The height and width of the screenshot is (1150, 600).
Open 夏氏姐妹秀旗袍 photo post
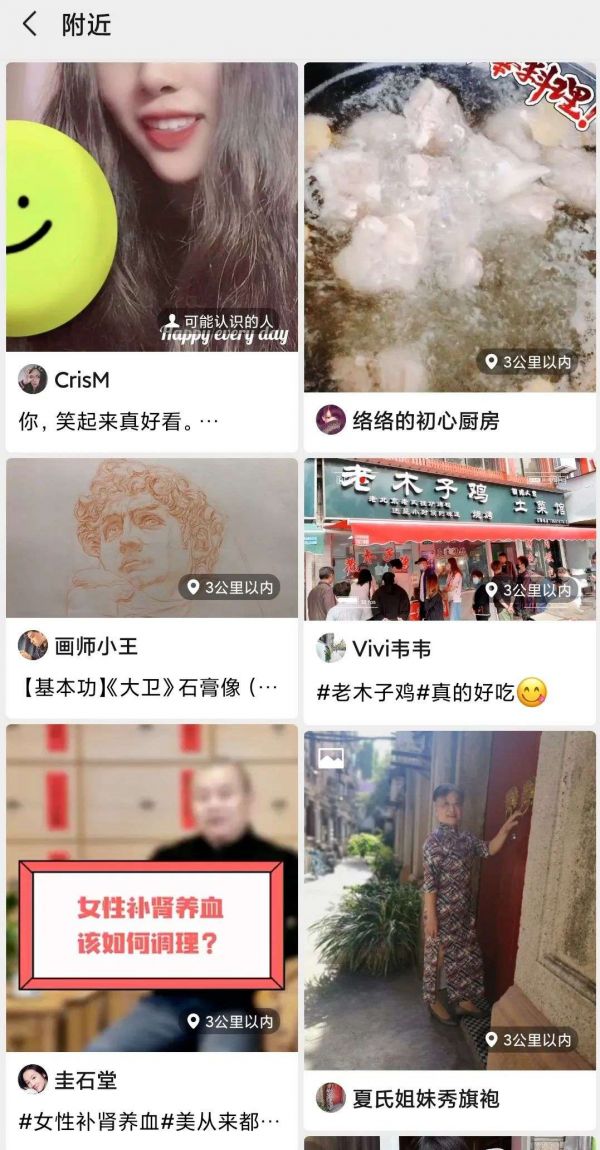[449, 900]
